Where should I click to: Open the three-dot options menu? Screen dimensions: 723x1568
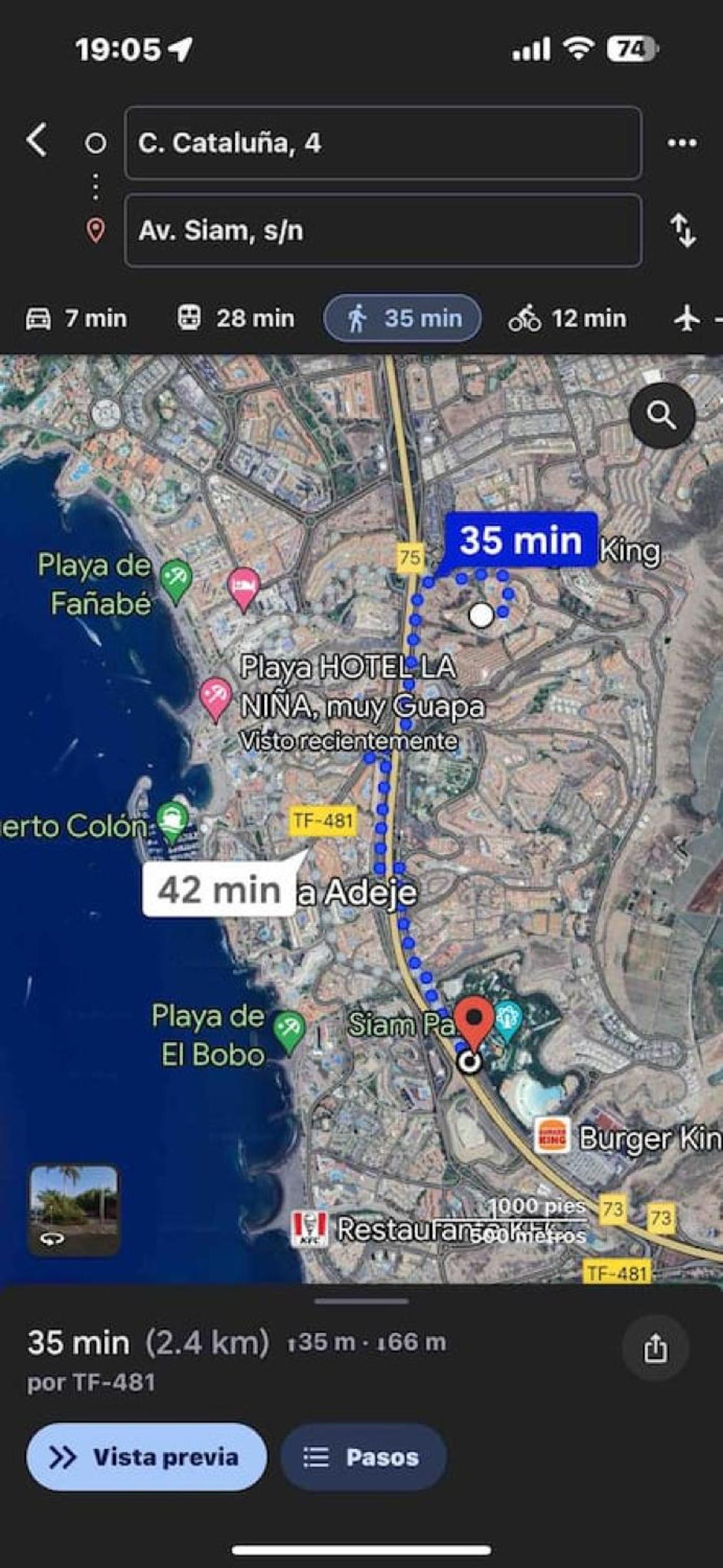[x=682, y=143]
